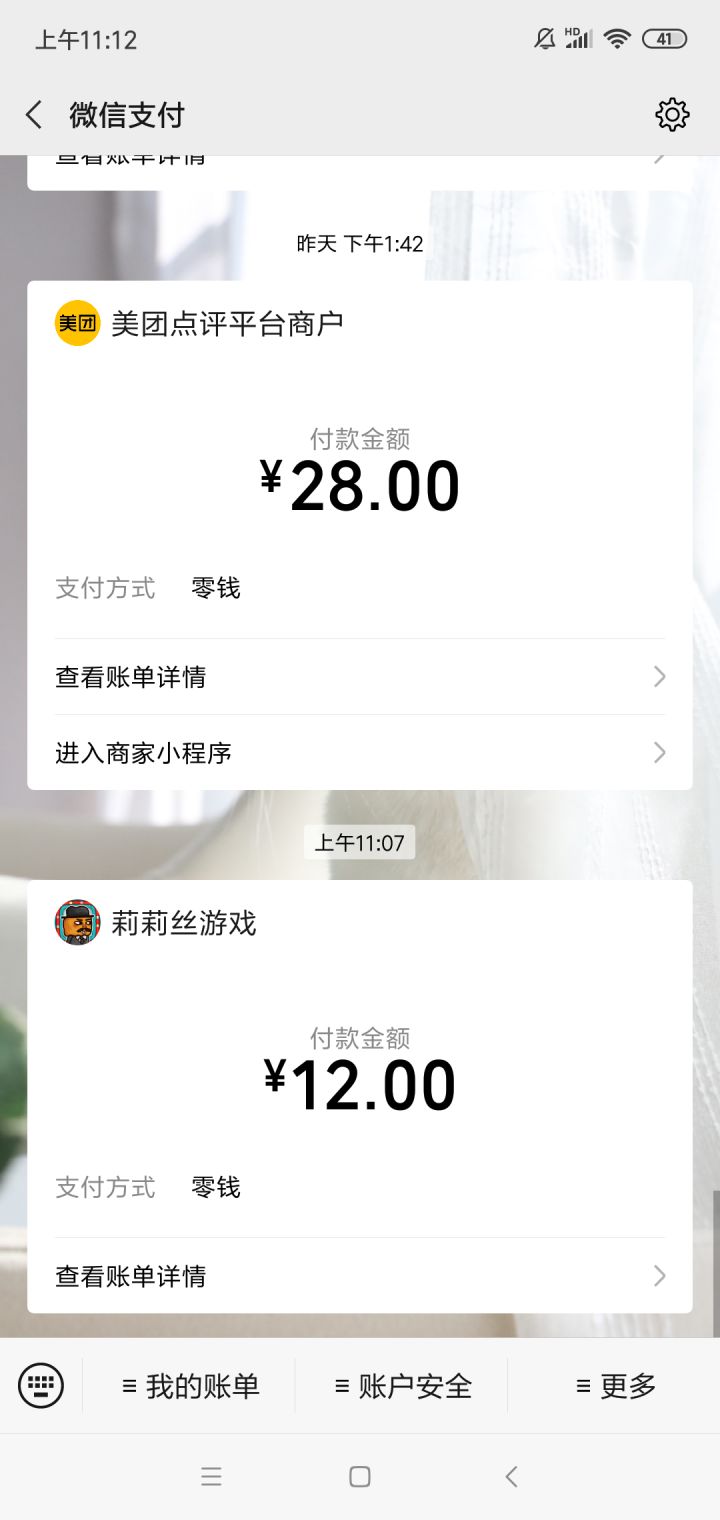The image size is (720, 1520).
Task: Tap the 零钱 payment method label
Action: pos(214,588)
